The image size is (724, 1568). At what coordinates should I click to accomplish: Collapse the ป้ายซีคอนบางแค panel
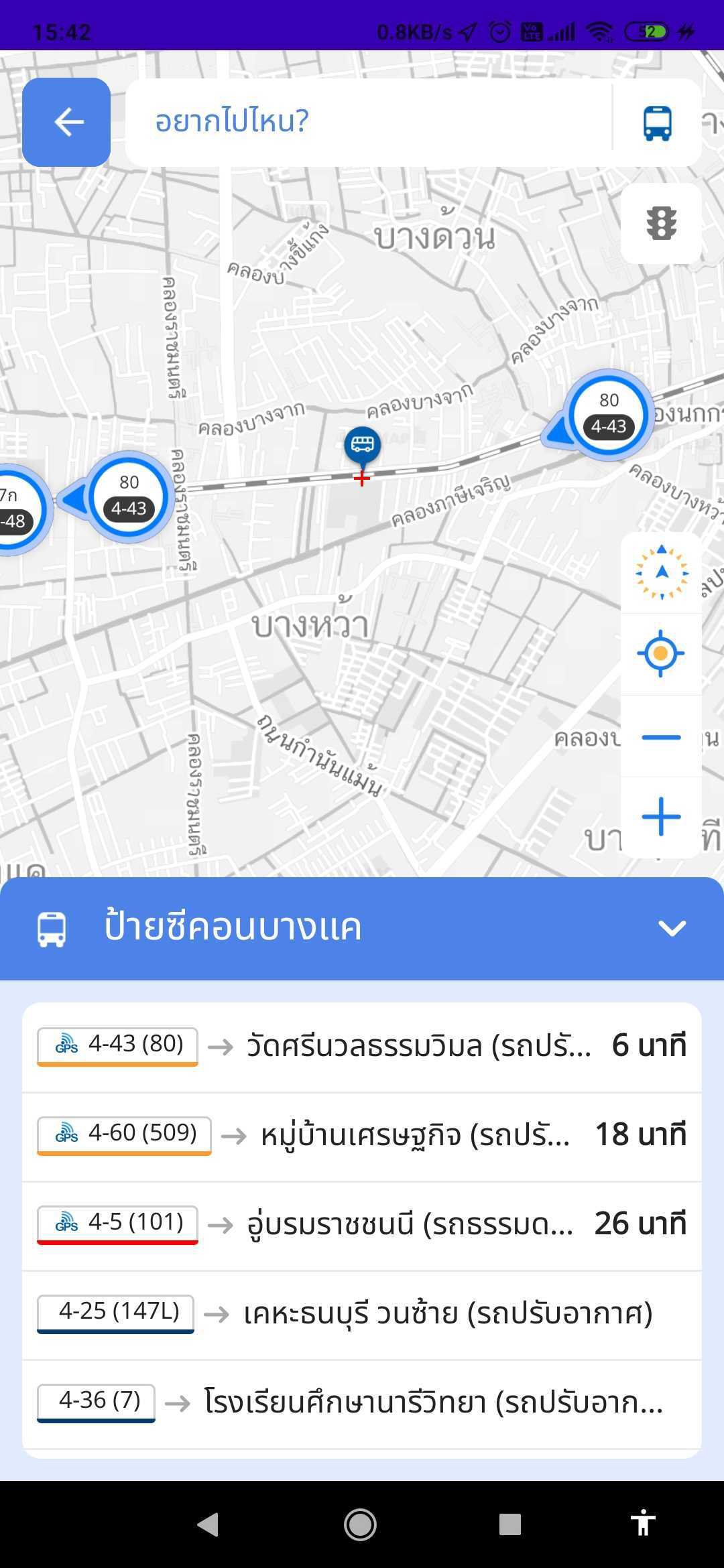(672, 928)
